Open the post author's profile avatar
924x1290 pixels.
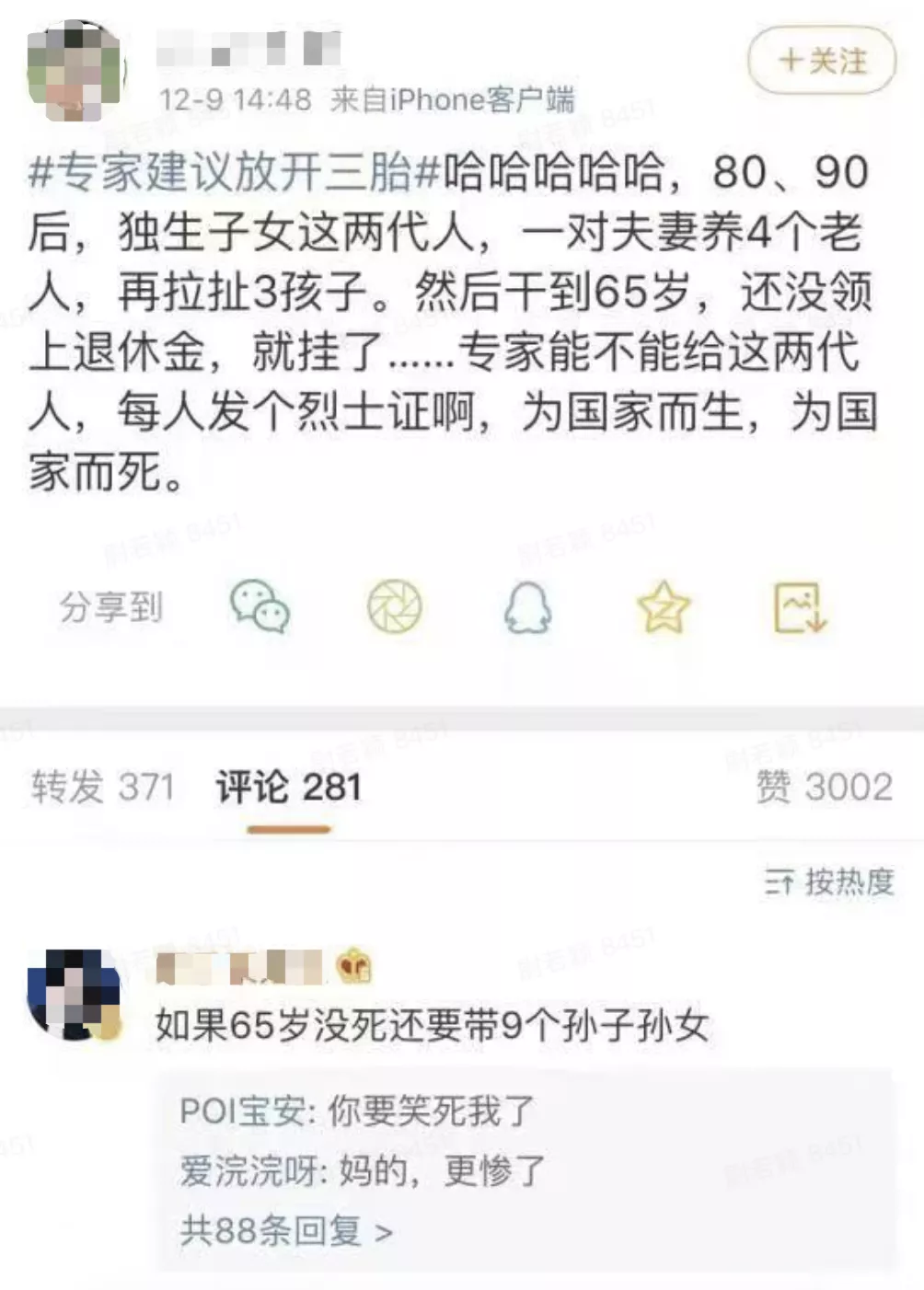[x=75, y=70]
